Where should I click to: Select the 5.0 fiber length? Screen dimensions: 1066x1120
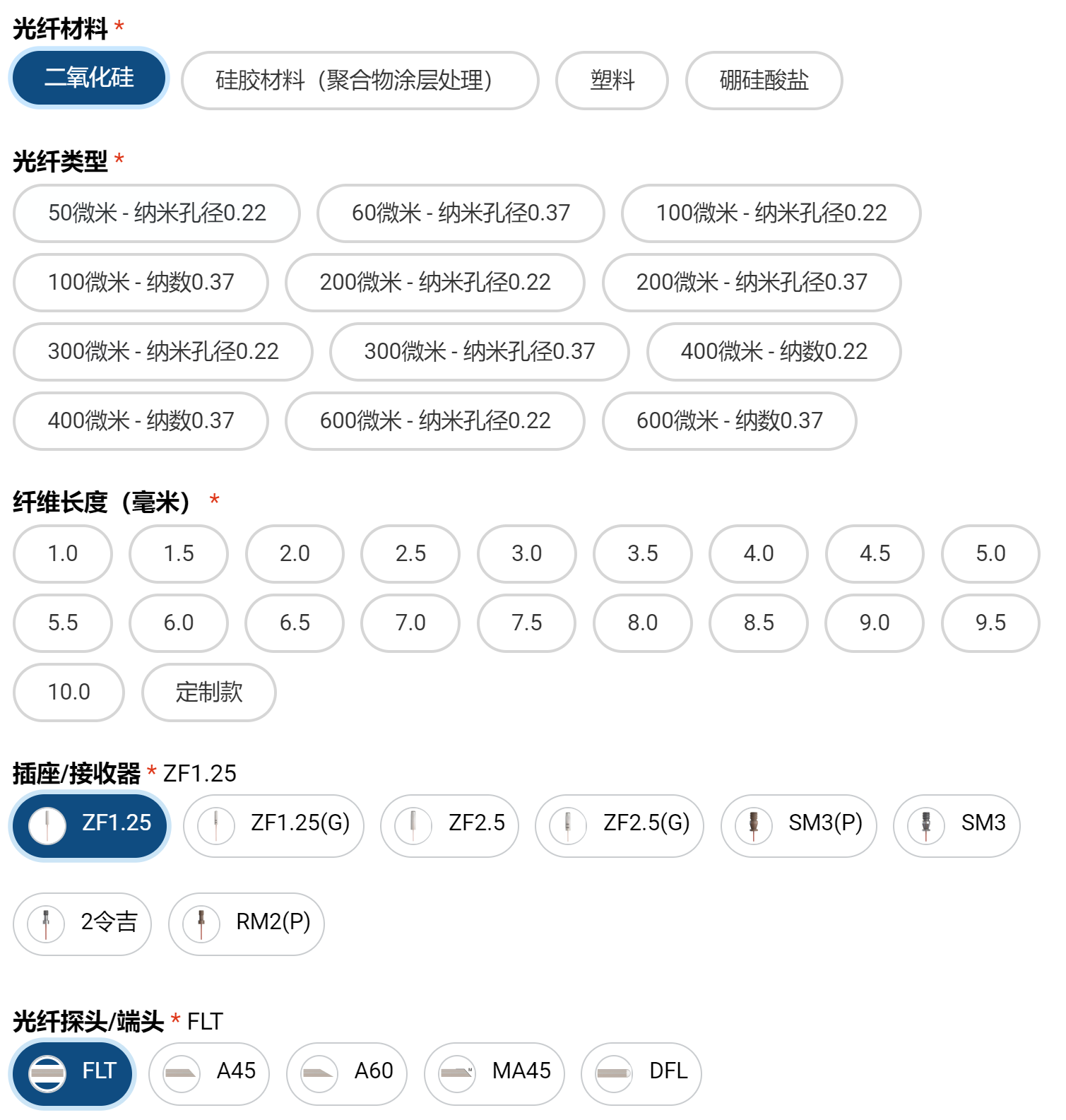click(x=990, y=554)
